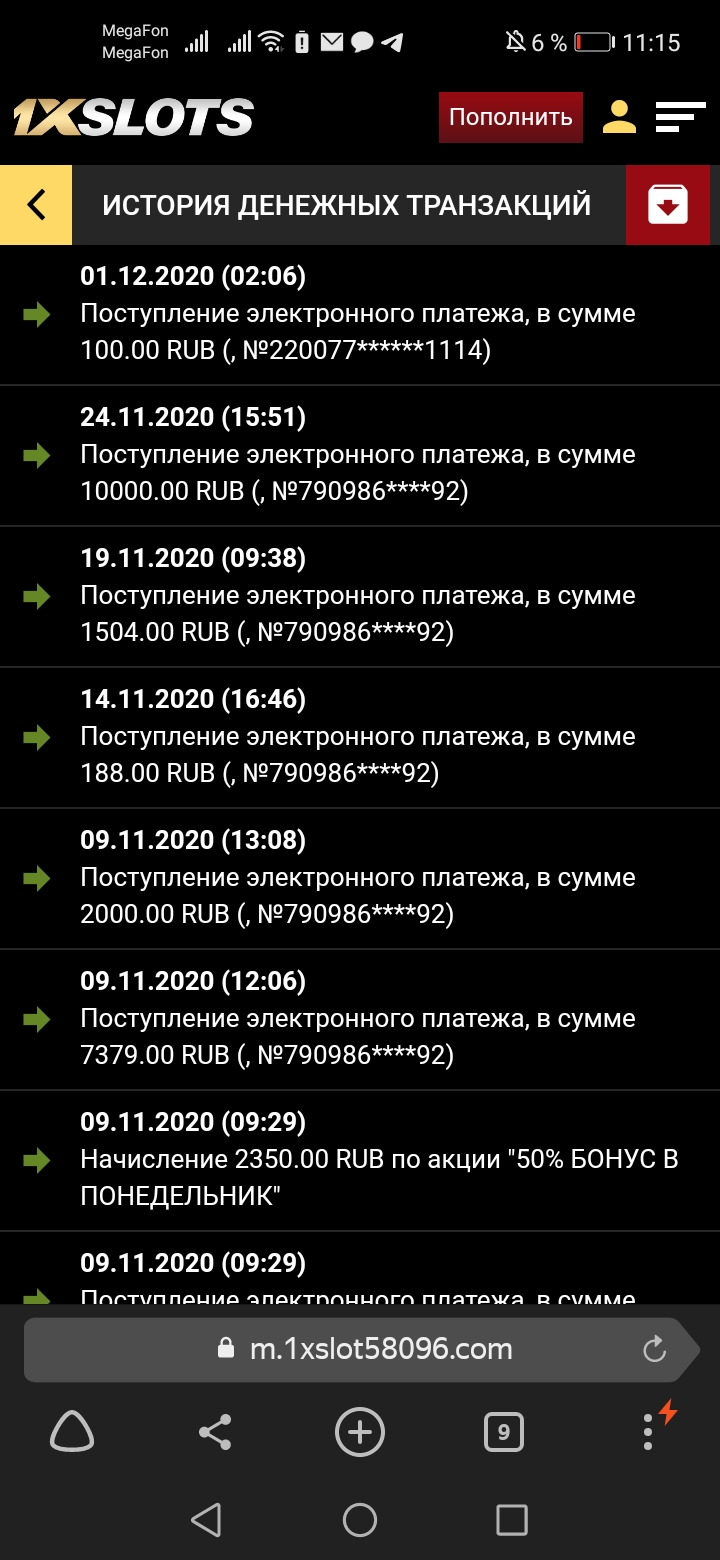
Task: Open the browser three-dot menu
Action: [648, 1432]
